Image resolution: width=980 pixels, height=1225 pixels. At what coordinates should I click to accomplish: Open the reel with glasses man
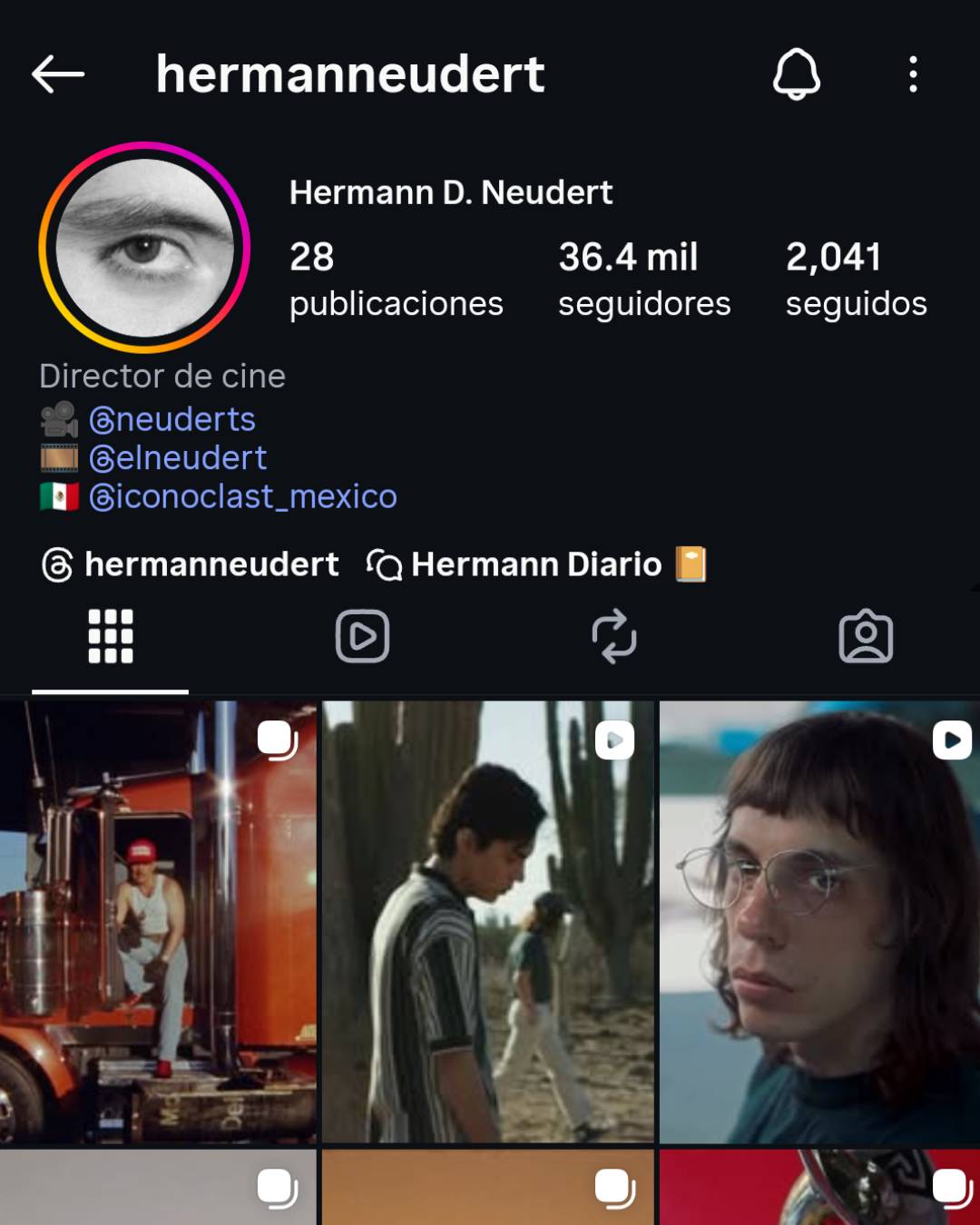pyautogui.click(x=819, y=922)
